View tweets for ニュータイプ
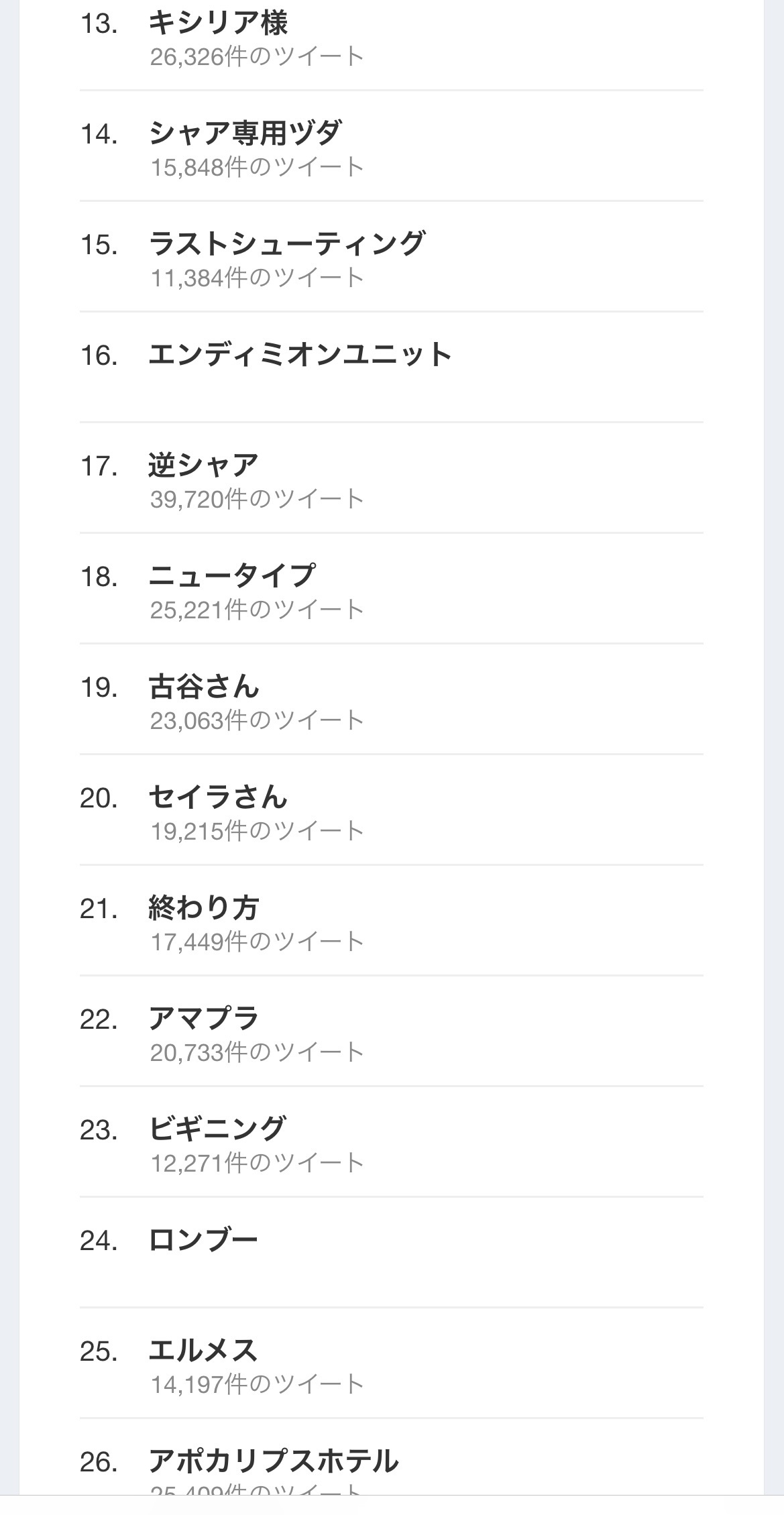This screenshot has width=784, height=1515. [391, 589]
